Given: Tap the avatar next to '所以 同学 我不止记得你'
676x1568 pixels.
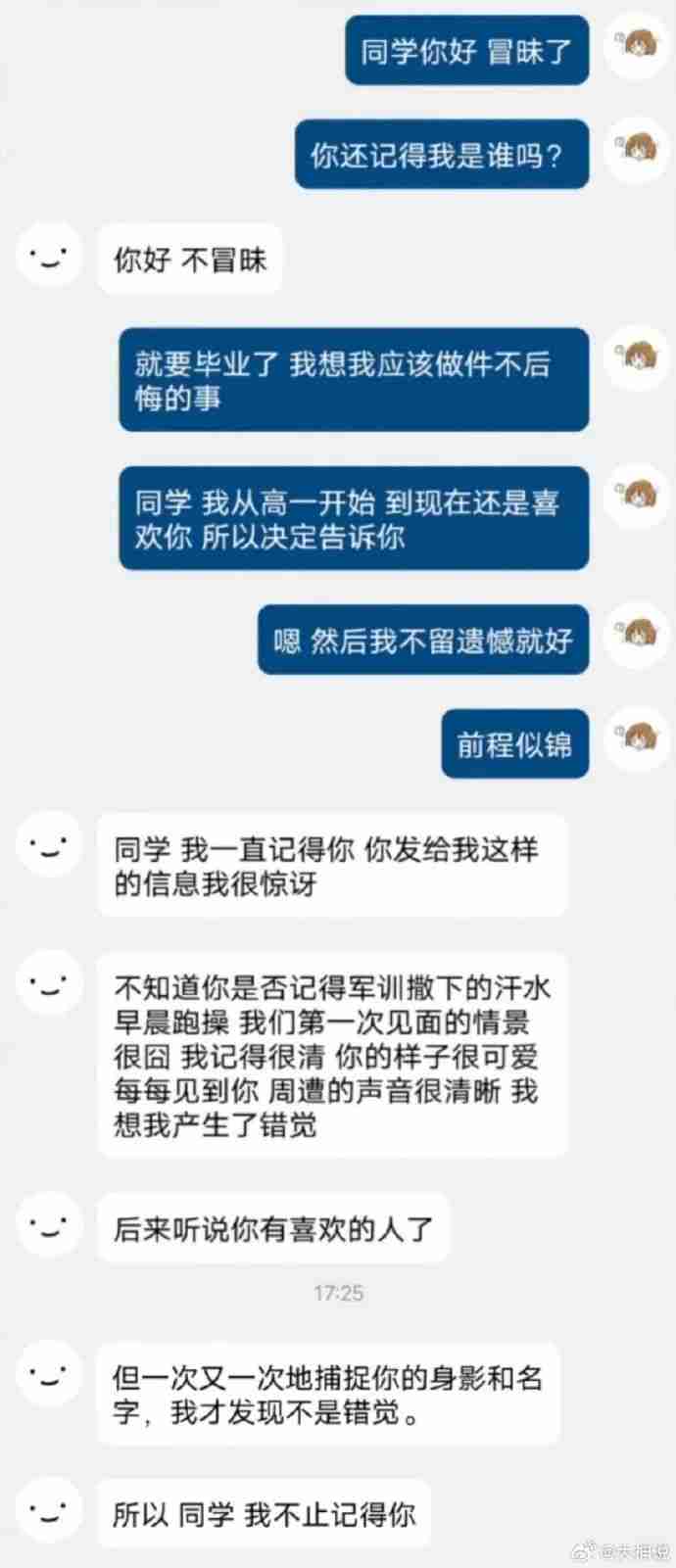Looking at the screenshot, I should (x=49, y=1511).
